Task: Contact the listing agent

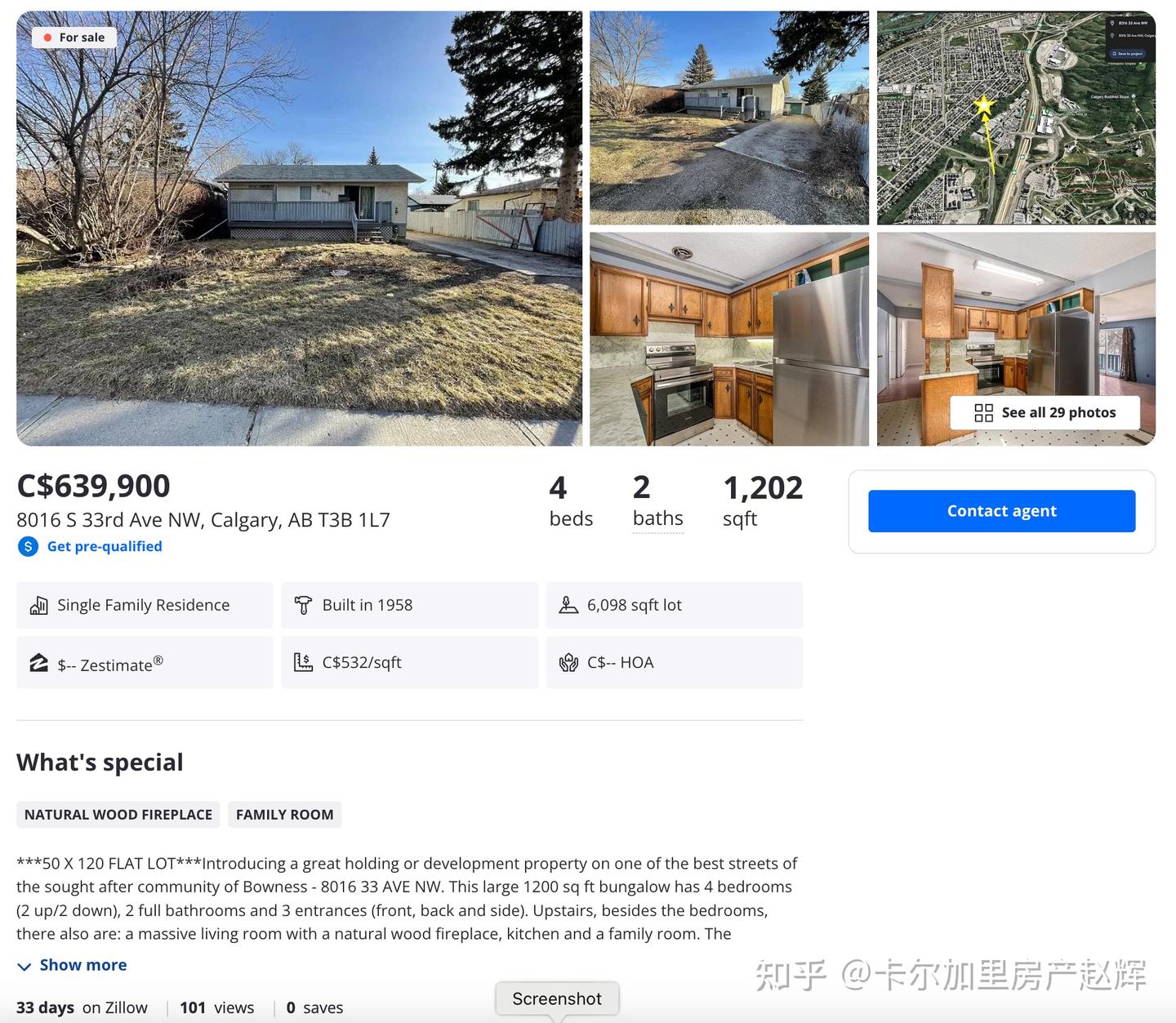Action: coord(1001,511)
